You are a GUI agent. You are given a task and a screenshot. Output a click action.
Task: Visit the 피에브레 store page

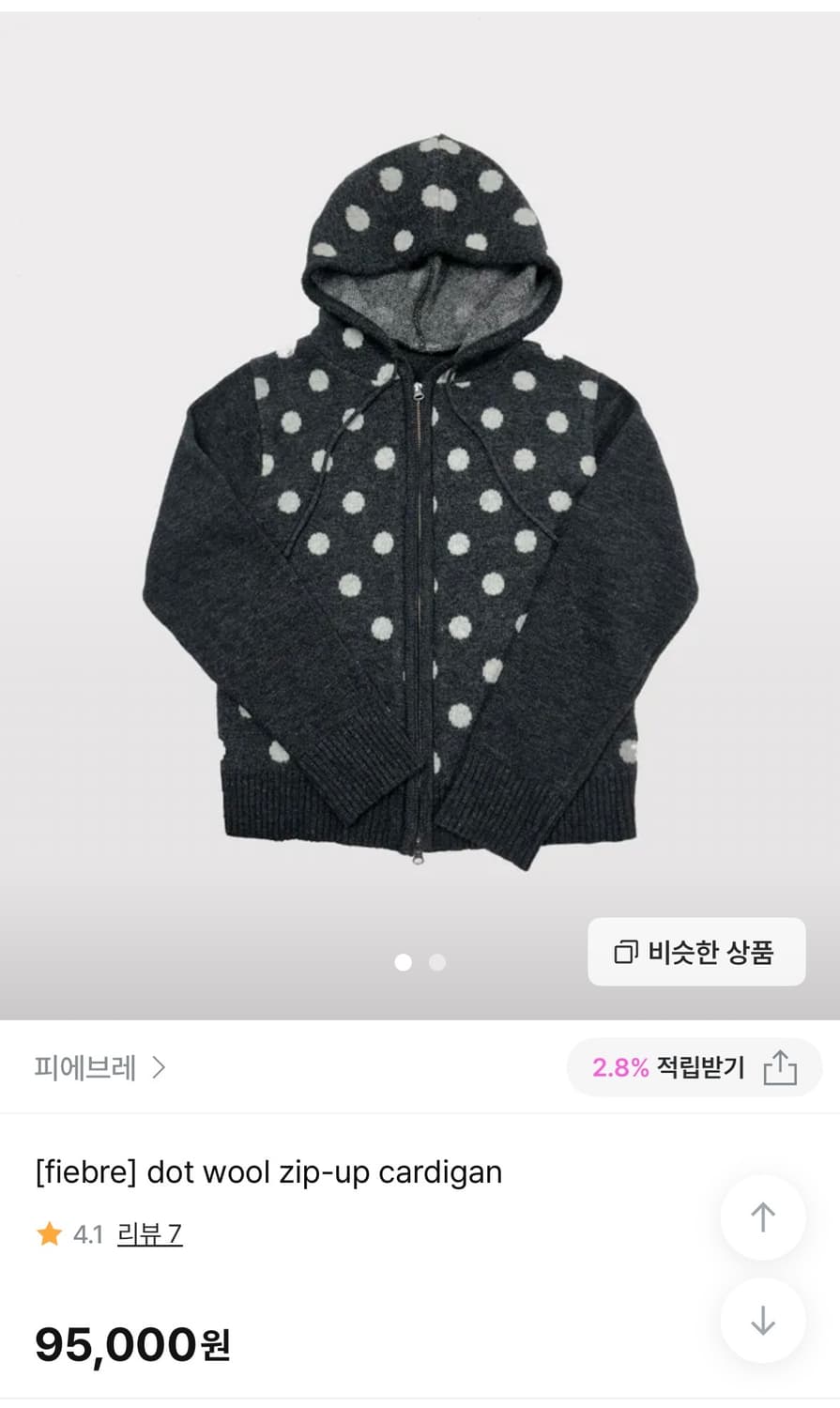[84, 1067]
